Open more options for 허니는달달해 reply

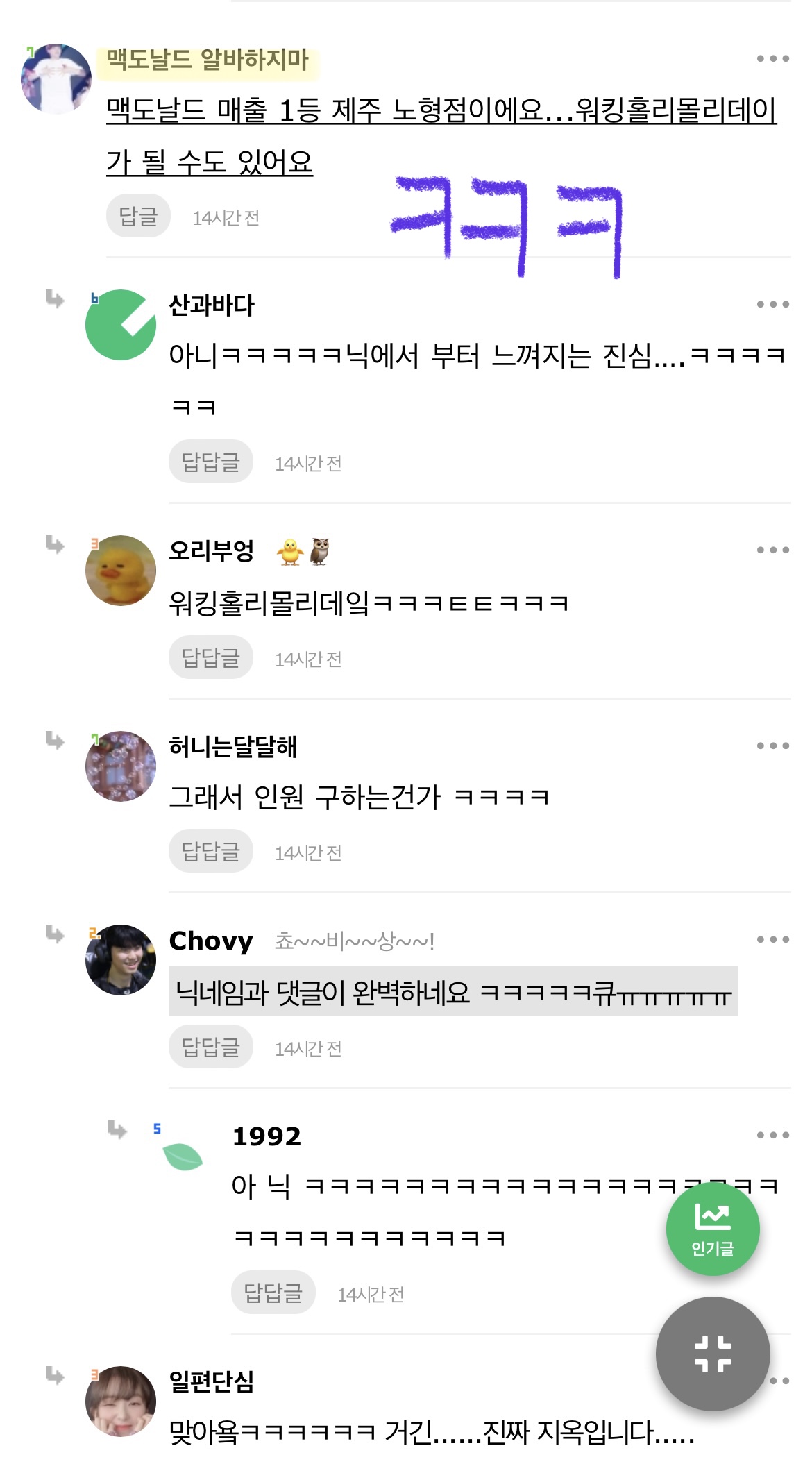coord(772,746)
